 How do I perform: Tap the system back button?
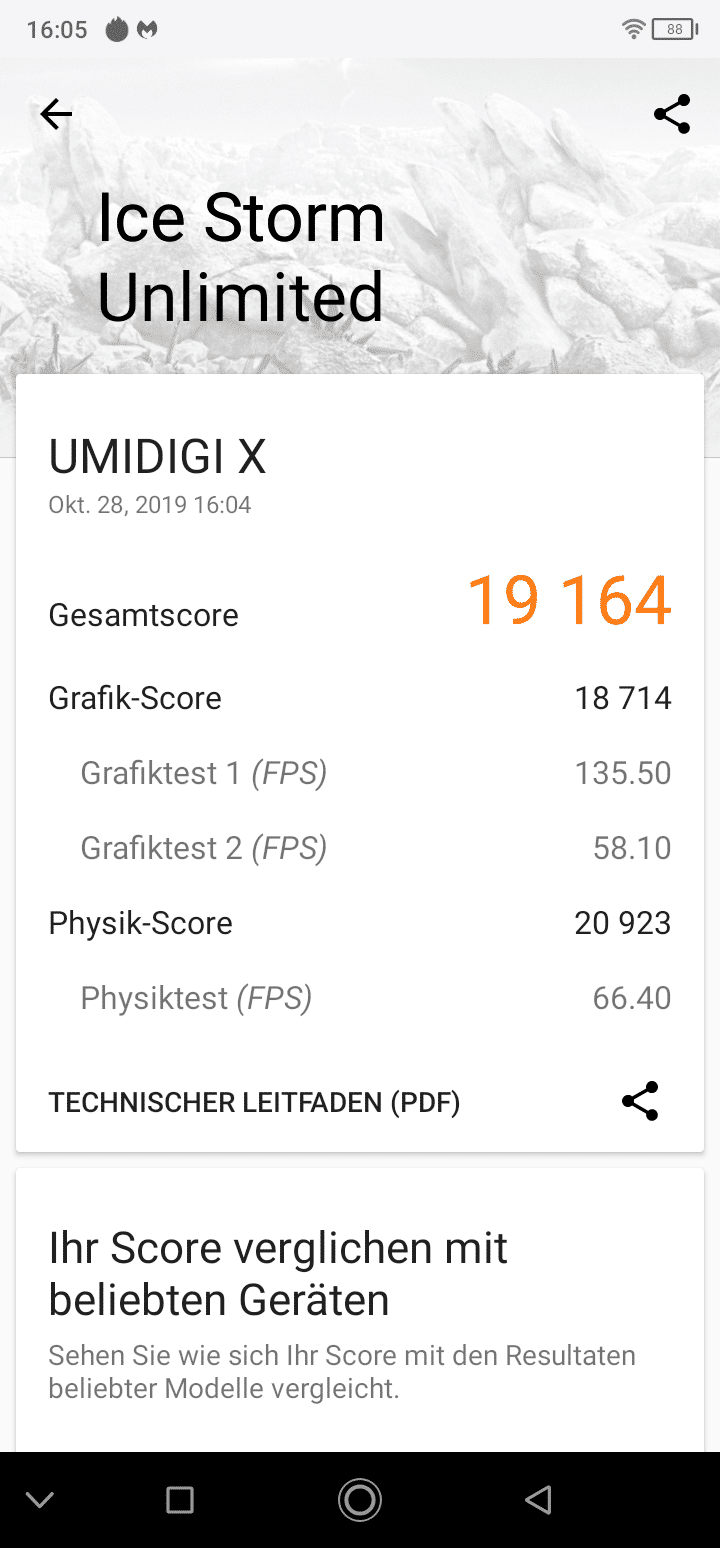(539, 1499)
